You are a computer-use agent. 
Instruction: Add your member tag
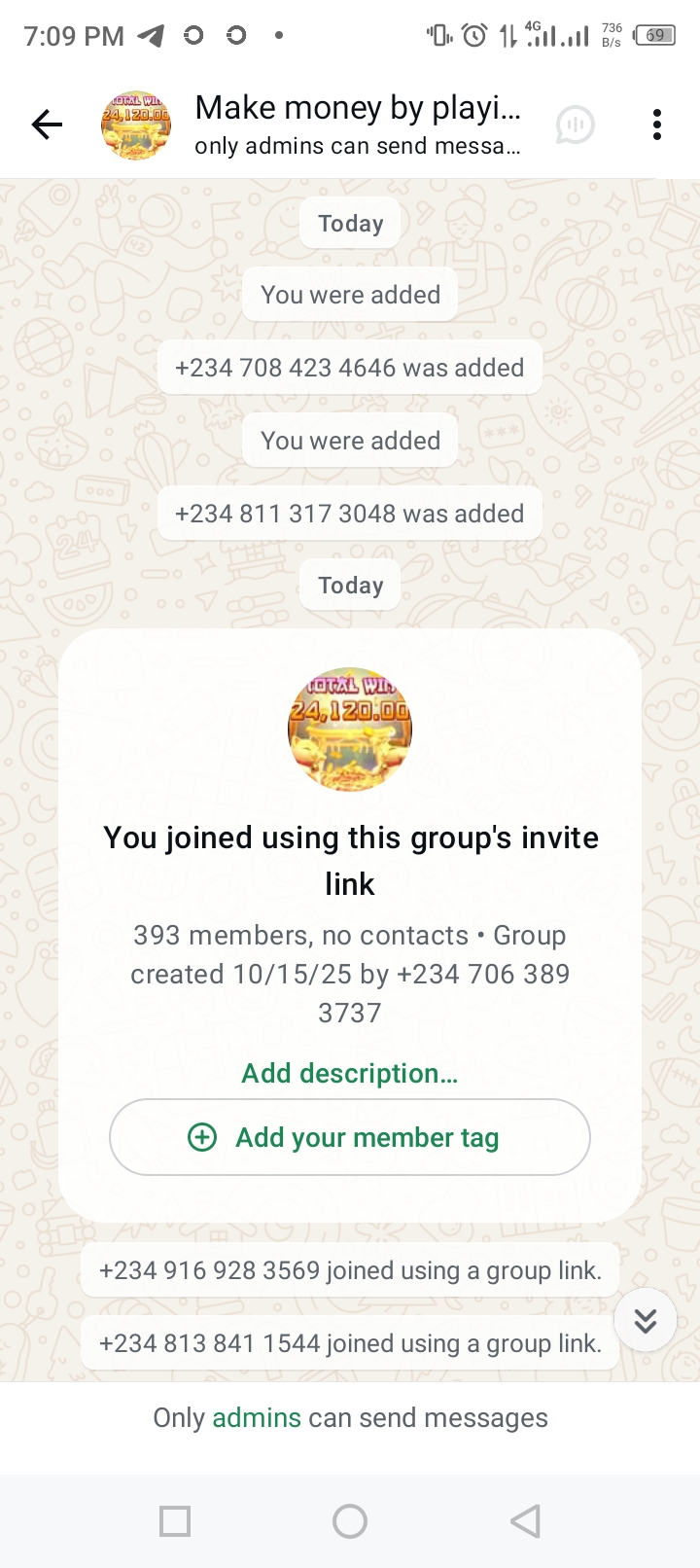click(x=349, y=1137)
